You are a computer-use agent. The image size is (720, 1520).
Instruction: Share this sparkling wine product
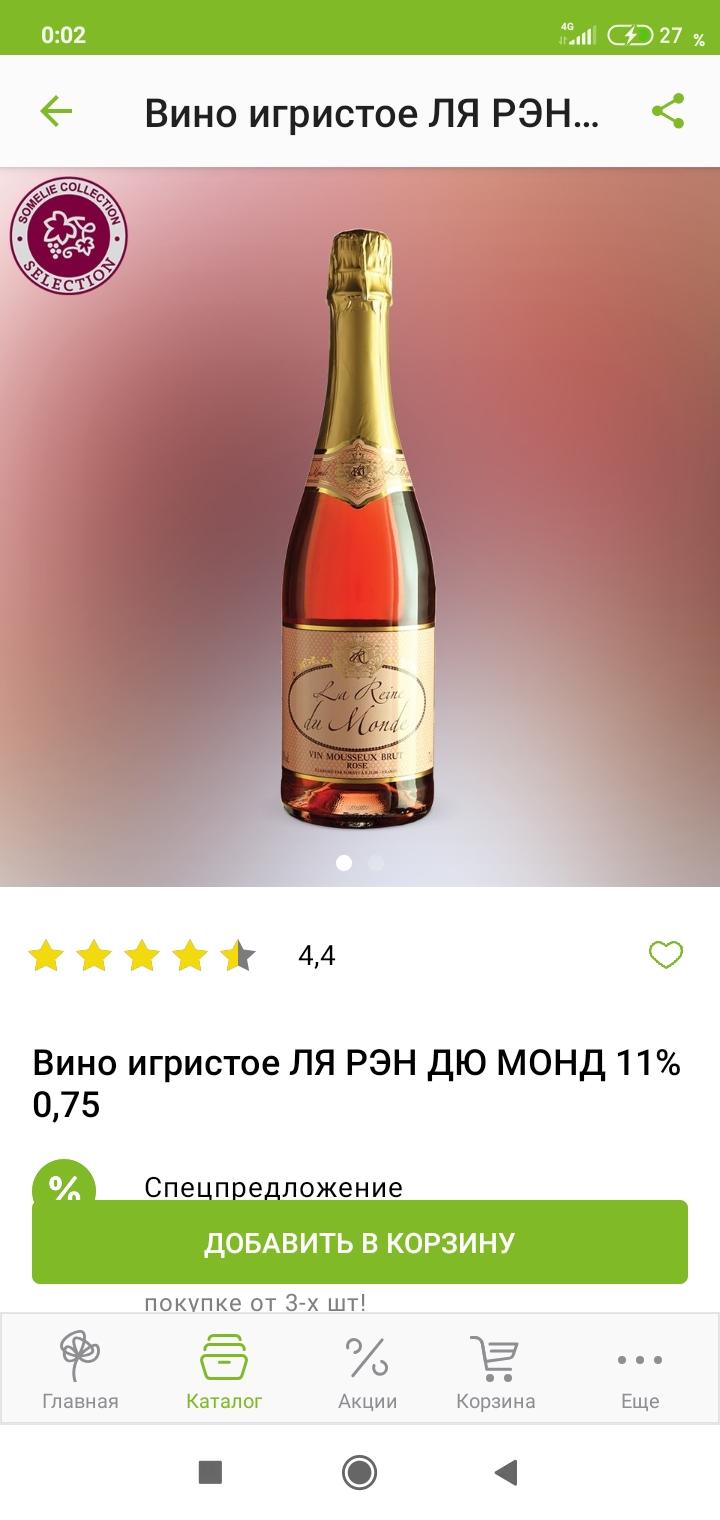[668, 111]
